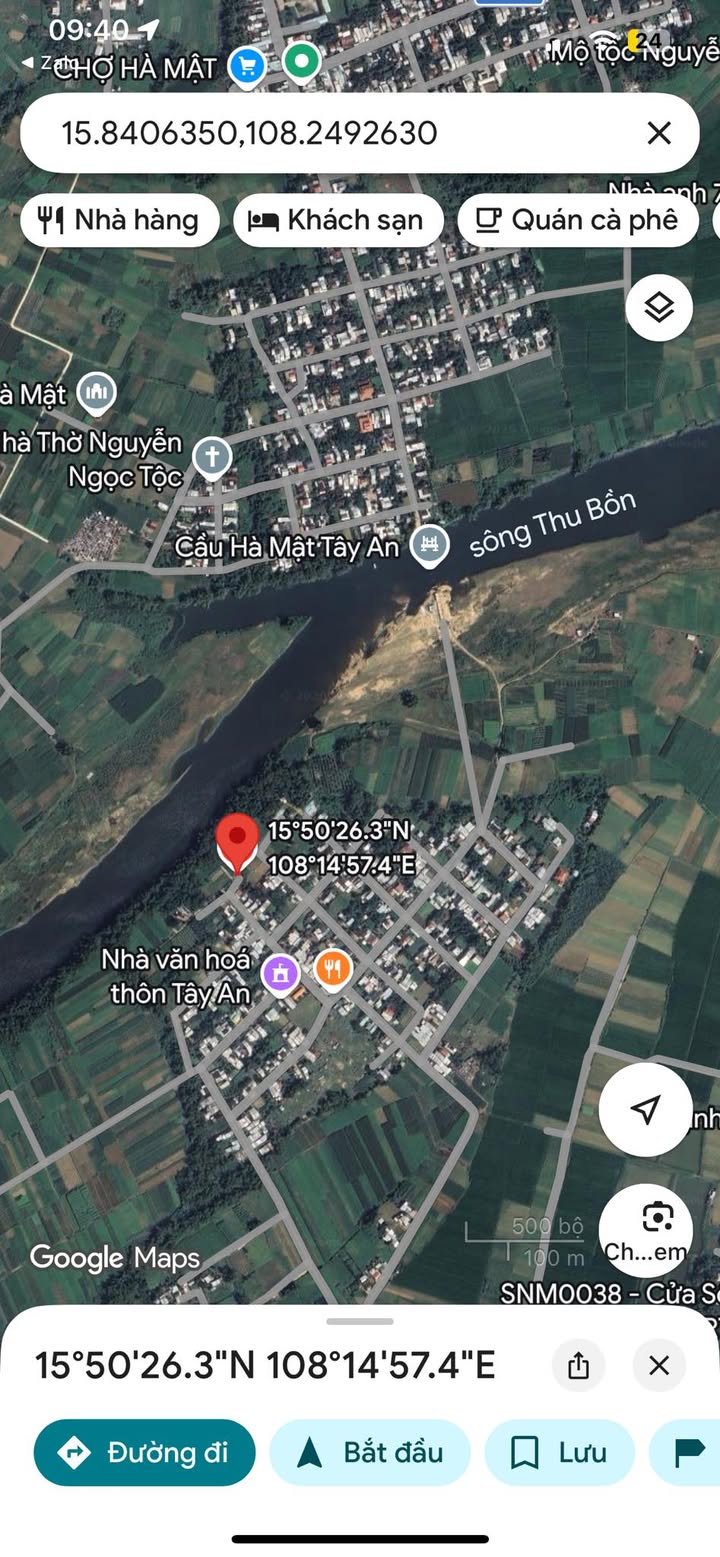This screenshot has width=720, height=1557.
Task: Filter by Khách sạn chip
Action: click(x=338, y=220)
